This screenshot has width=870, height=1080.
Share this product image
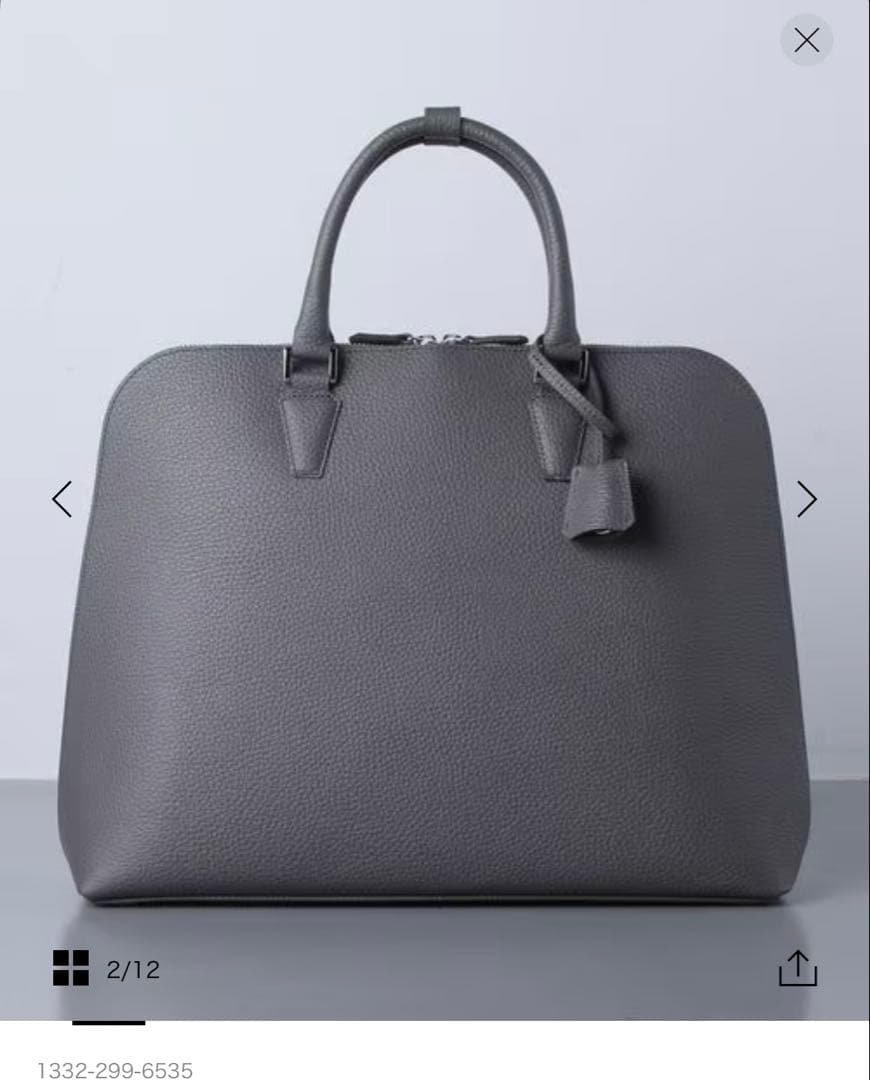(797, 968)
